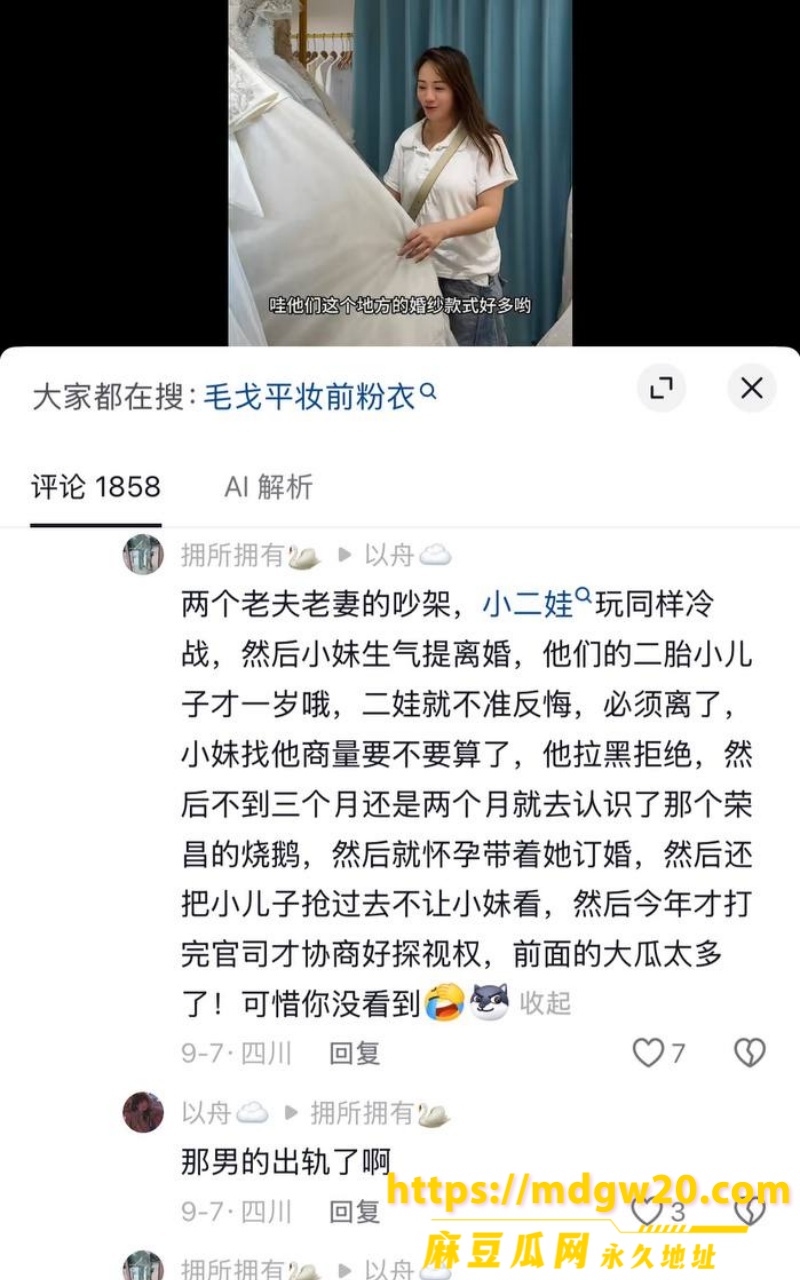Select the 评论 1858 tab
The width and height of the screenshot is (800, 1280).
[x=96, y=487]
